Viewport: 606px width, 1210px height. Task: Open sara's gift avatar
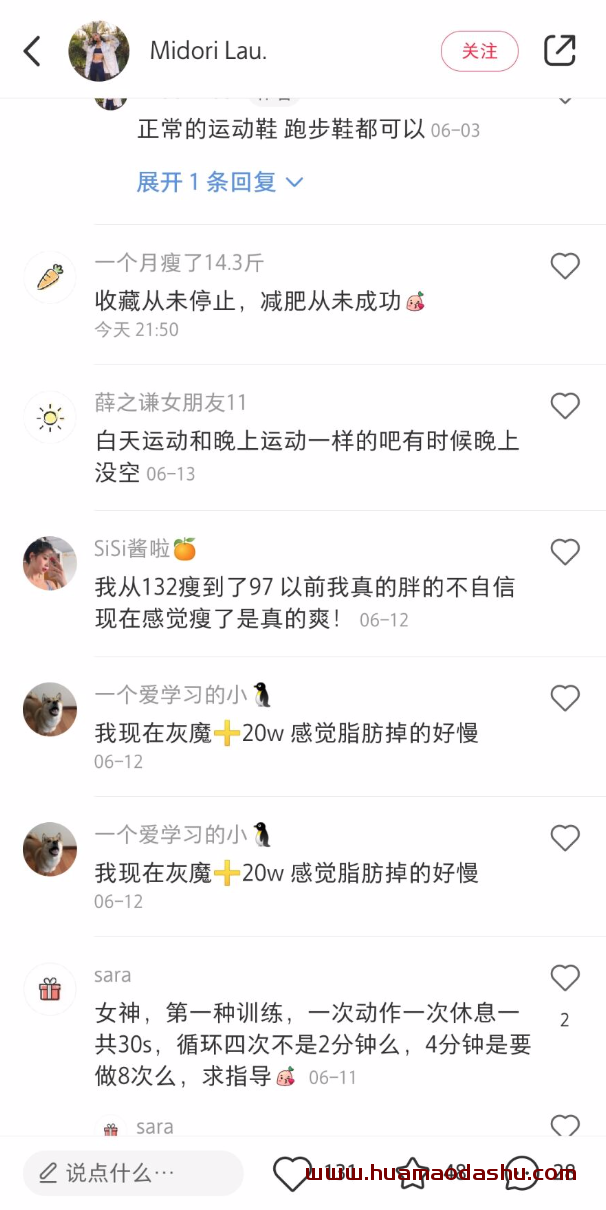click(x=50, y=989)
